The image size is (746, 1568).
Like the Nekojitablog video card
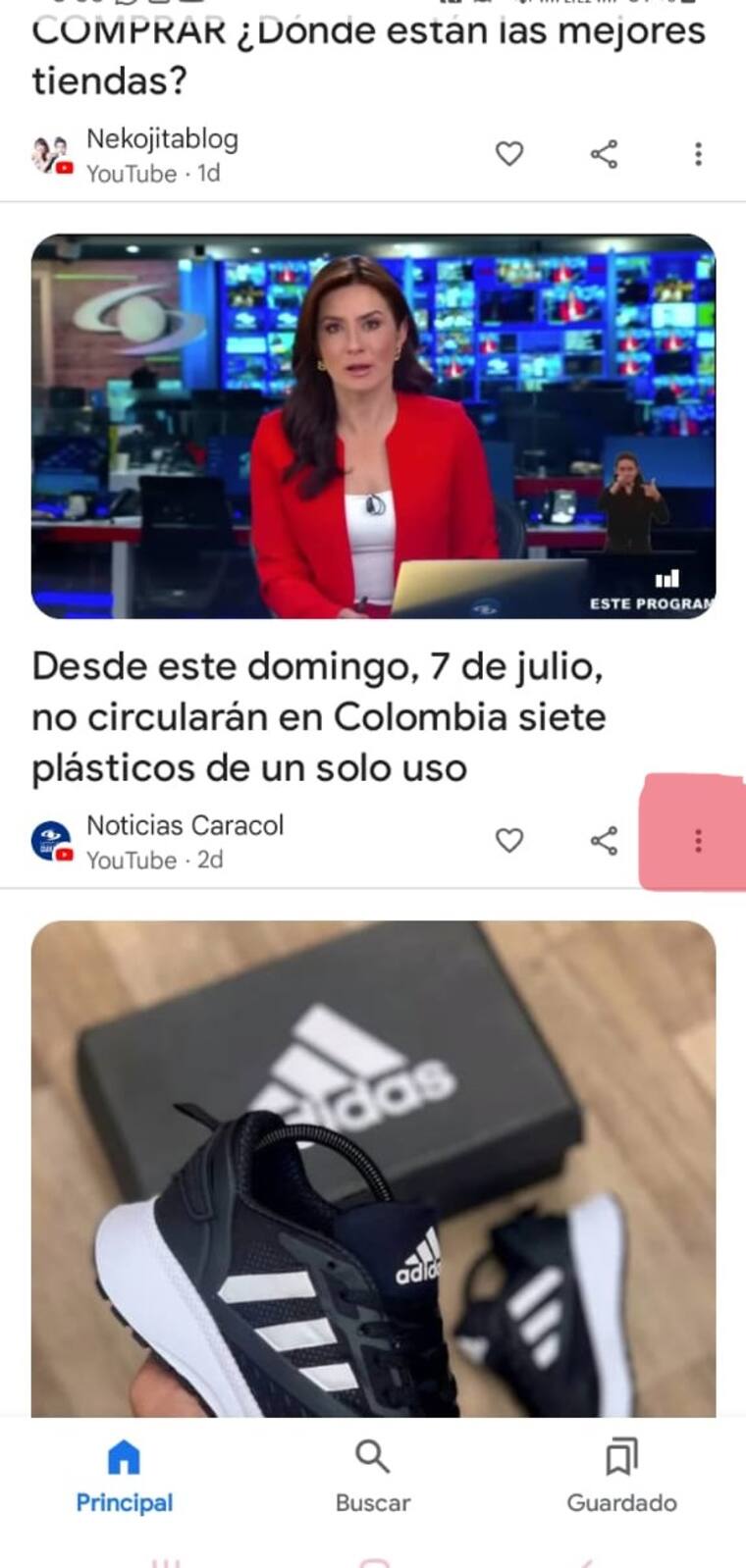[508, 154]
